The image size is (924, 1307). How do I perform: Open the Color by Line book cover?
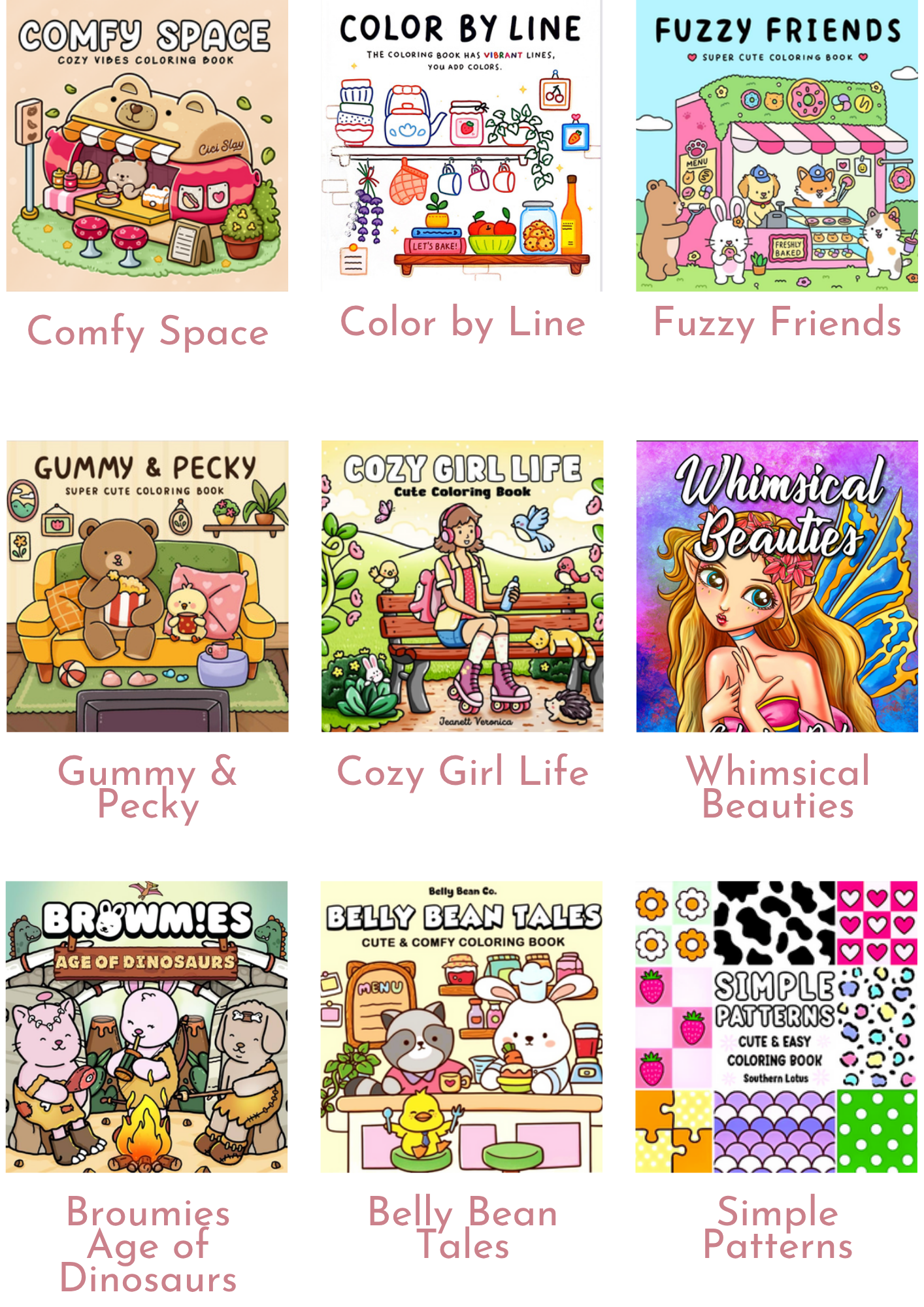coord(461,146)
